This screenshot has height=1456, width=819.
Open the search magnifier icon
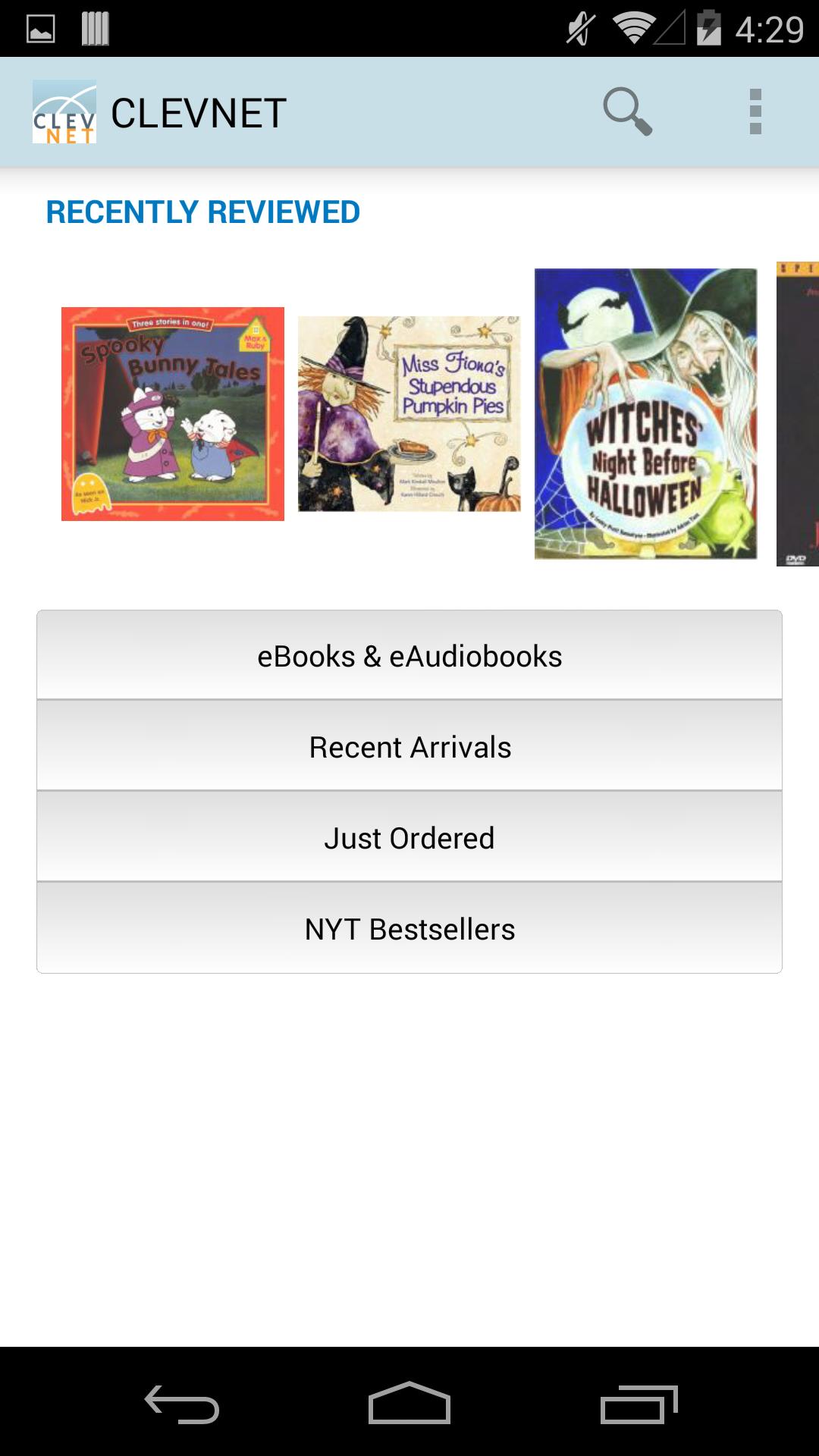(627, 111)
